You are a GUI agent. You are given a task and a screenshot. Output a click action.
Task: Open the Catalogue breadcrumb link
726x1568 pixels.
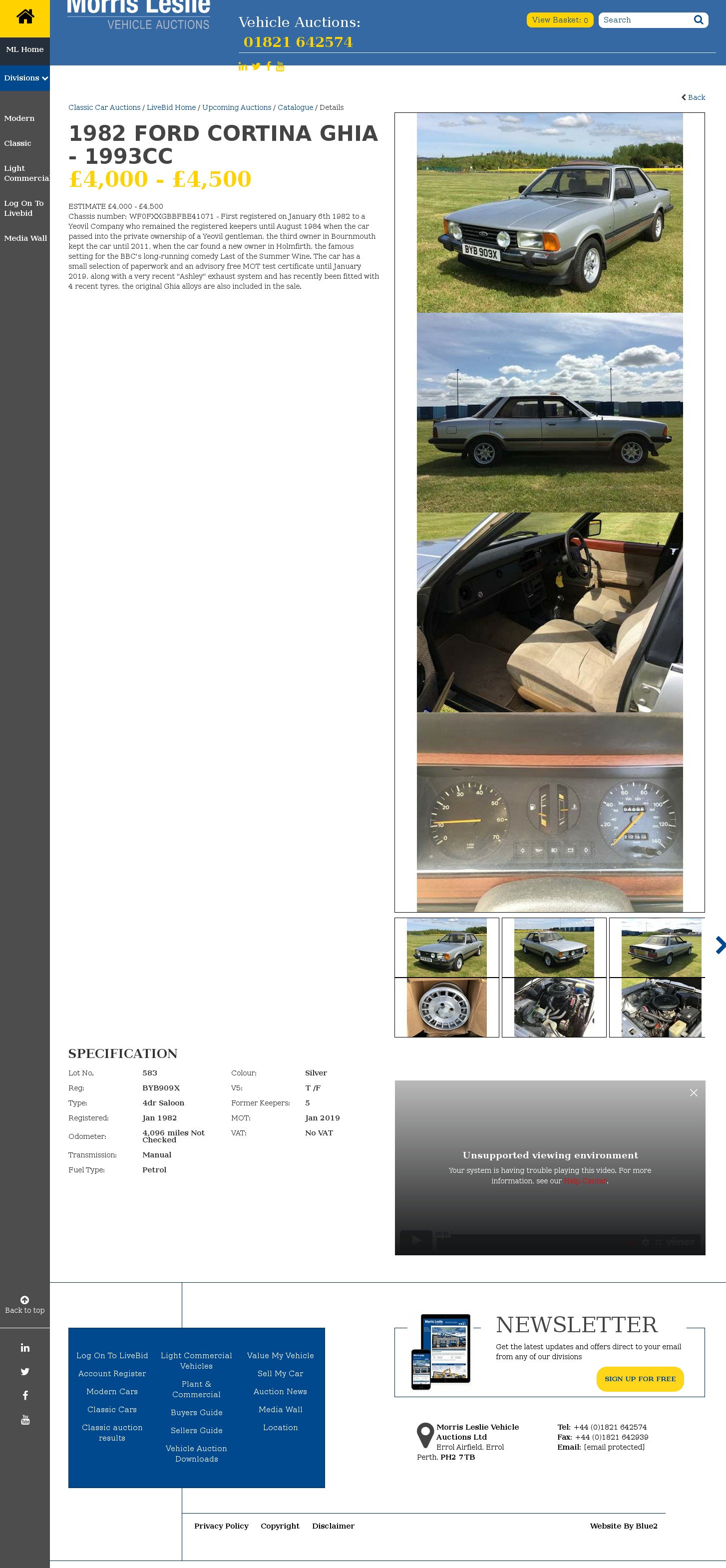[295, 108]
